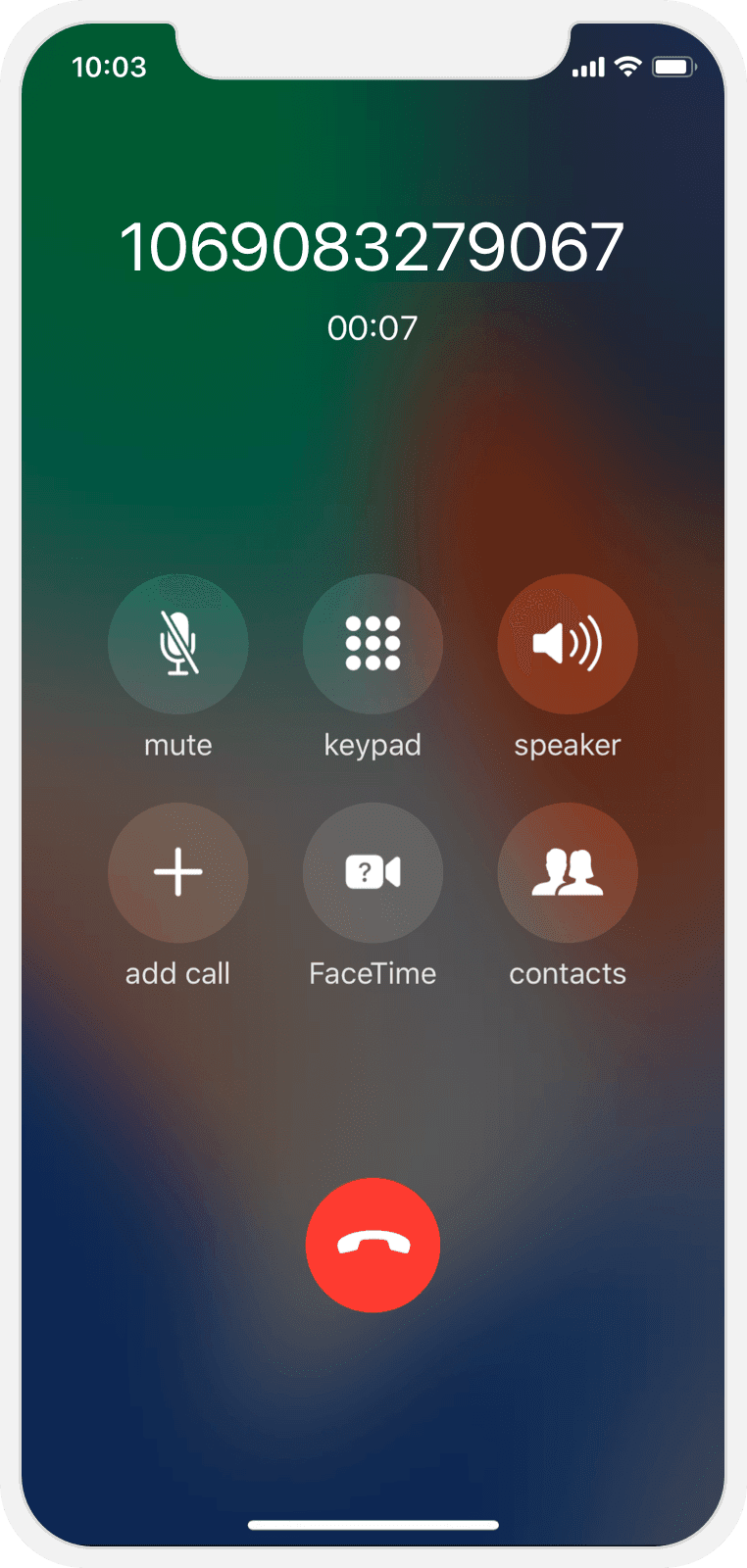
Task: End the call with the red button
Action: coord(373,1245)
